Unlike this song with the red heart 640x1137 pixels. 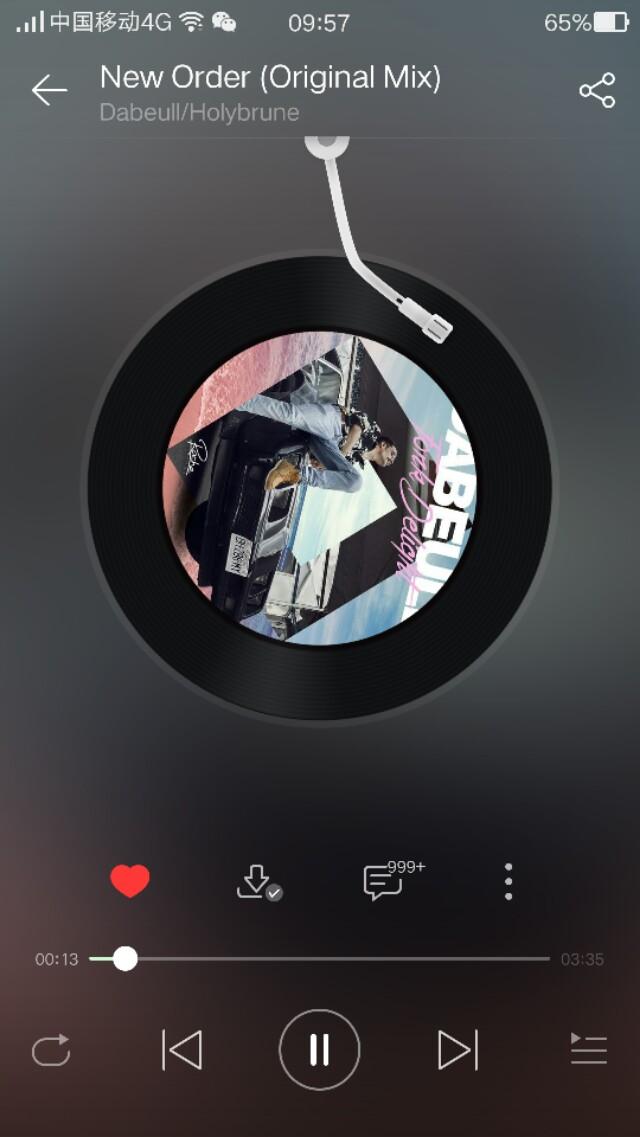pyautogui.click(x=130, y=881)
